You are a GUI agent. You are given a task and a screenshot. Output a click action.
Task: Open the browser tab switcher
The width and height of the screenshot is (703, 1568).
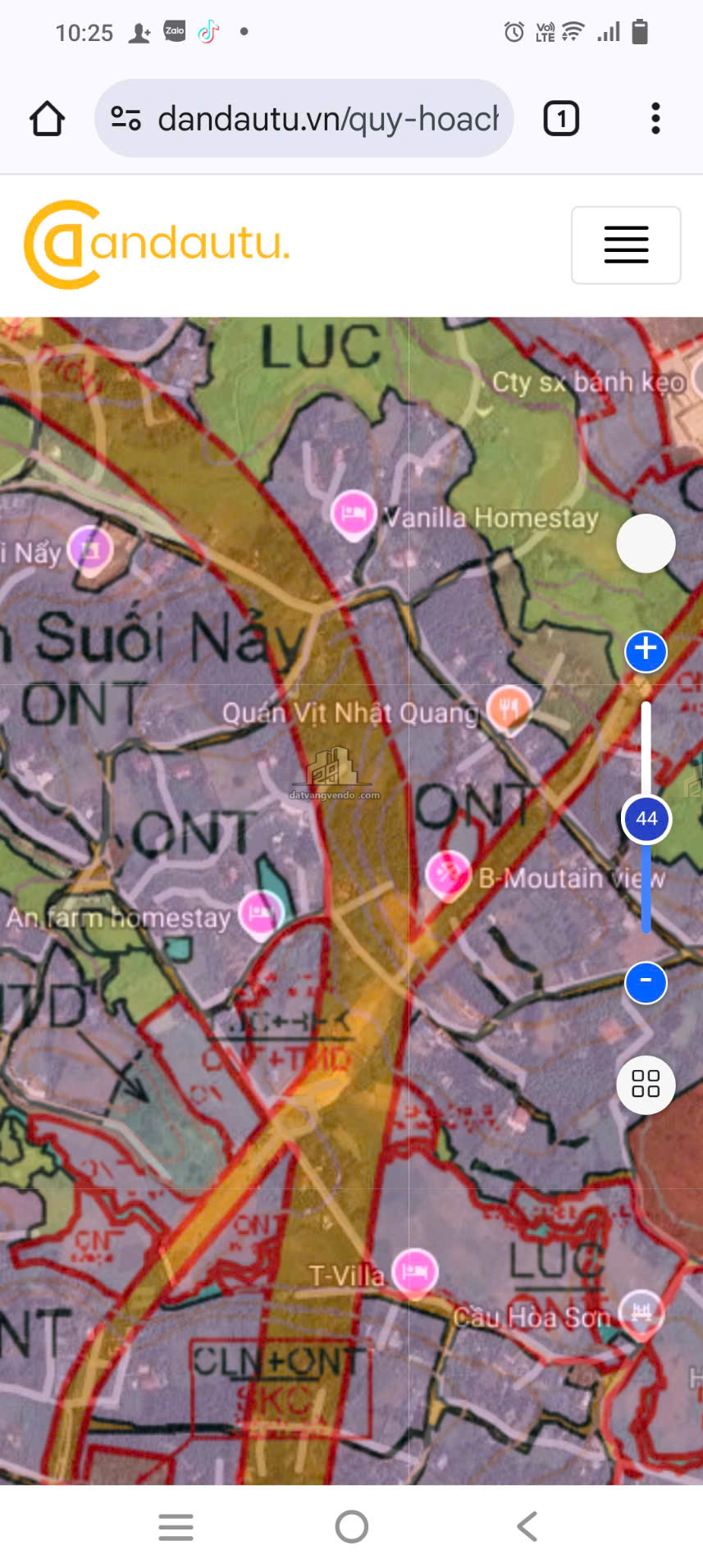pos(561,119)
